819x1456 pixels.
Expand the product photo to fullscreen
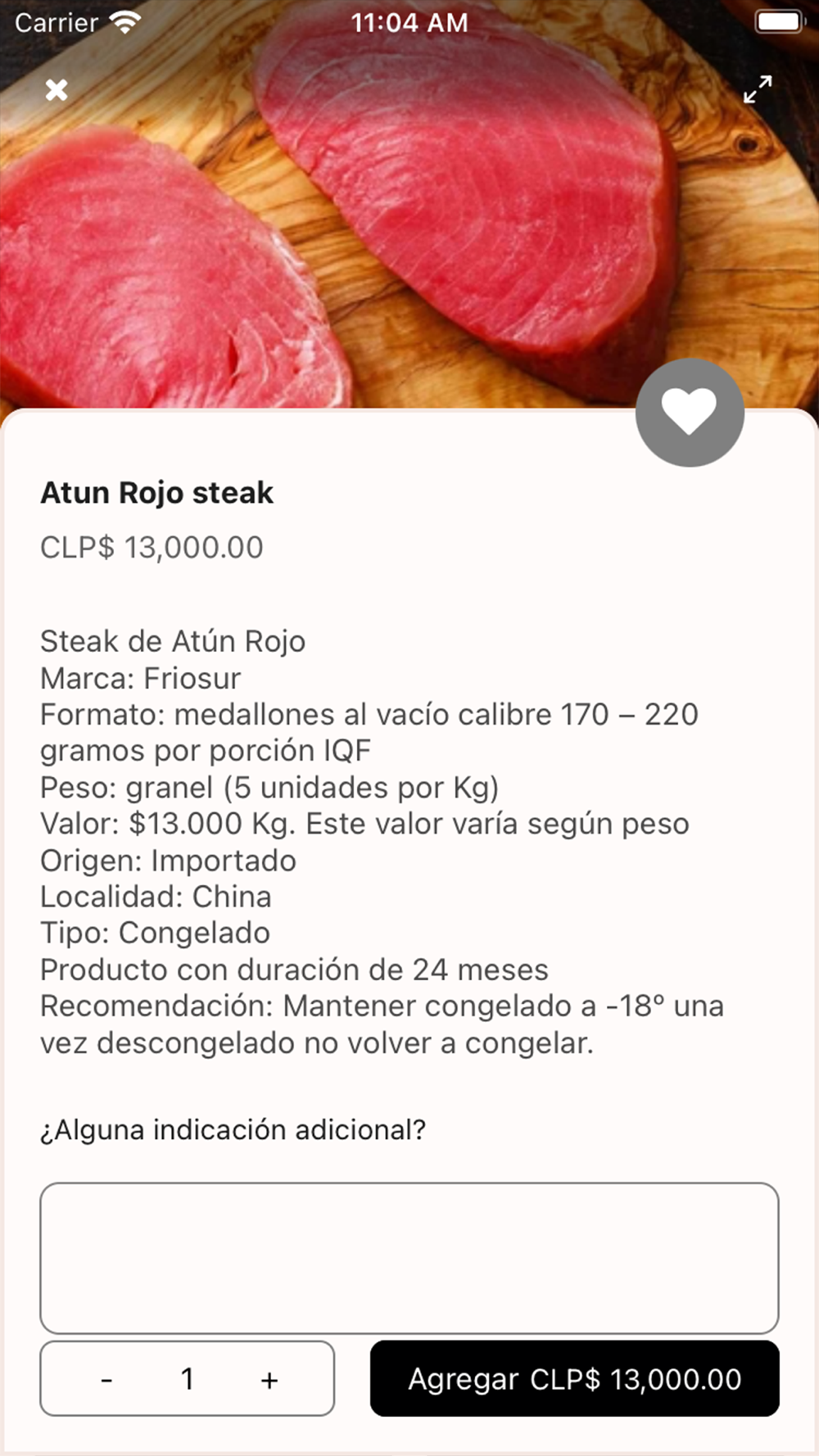tap(758, 89)
